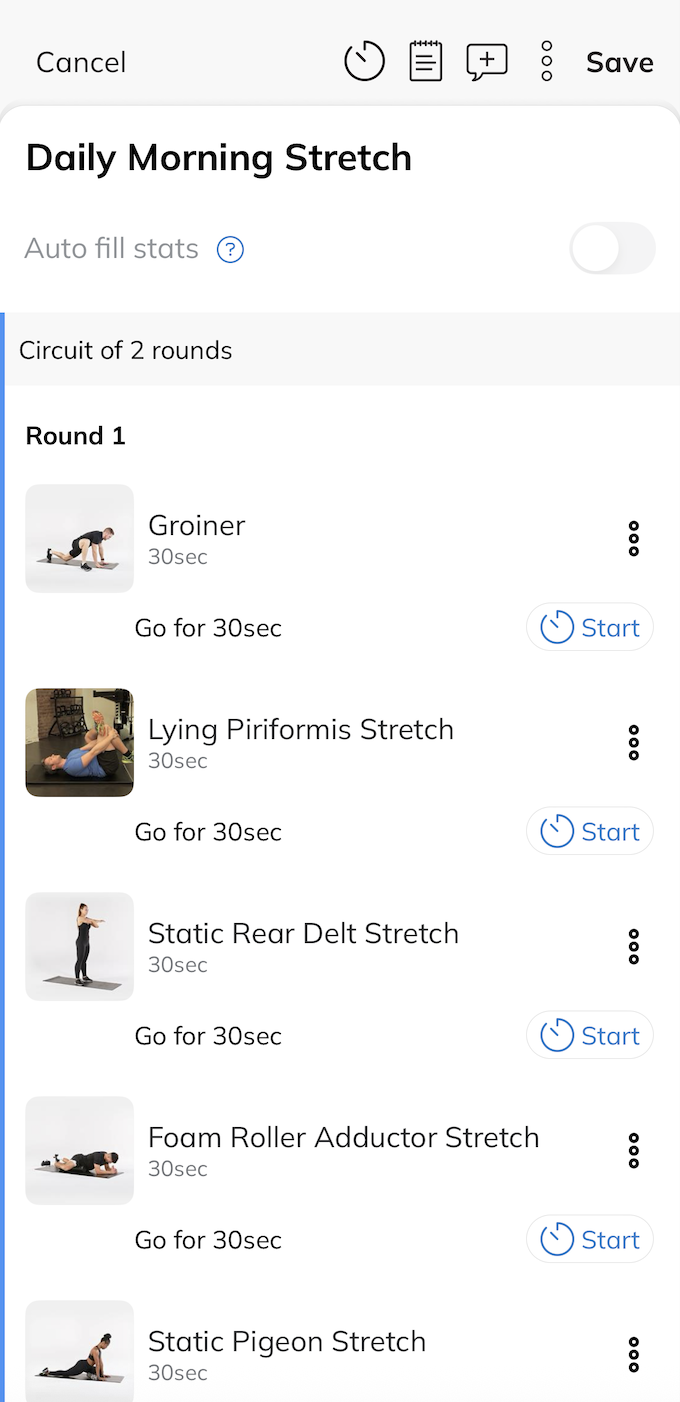Start the timer for Foam Roller Adductor Stretch

tap(590, 1240)
